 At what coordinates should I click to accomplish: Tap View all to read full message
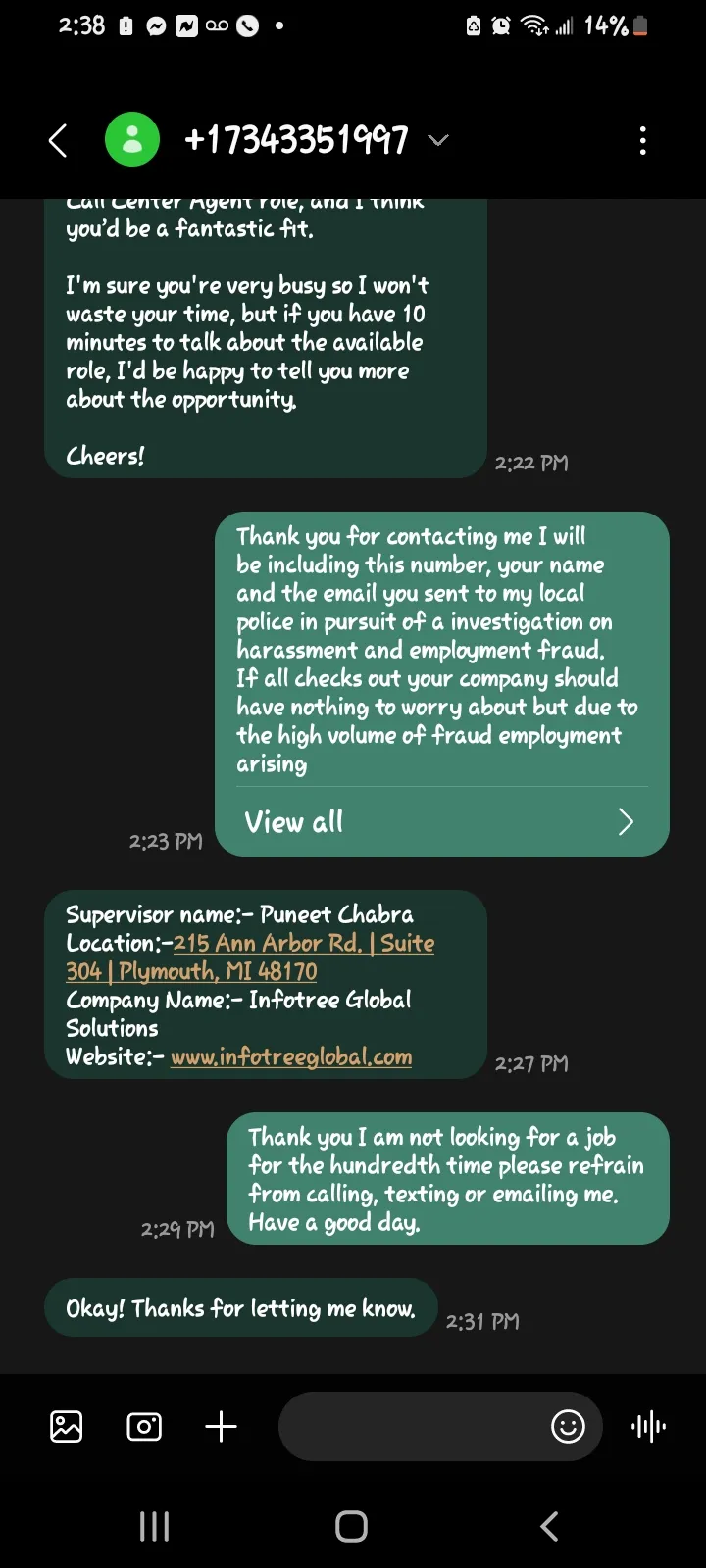441,821
